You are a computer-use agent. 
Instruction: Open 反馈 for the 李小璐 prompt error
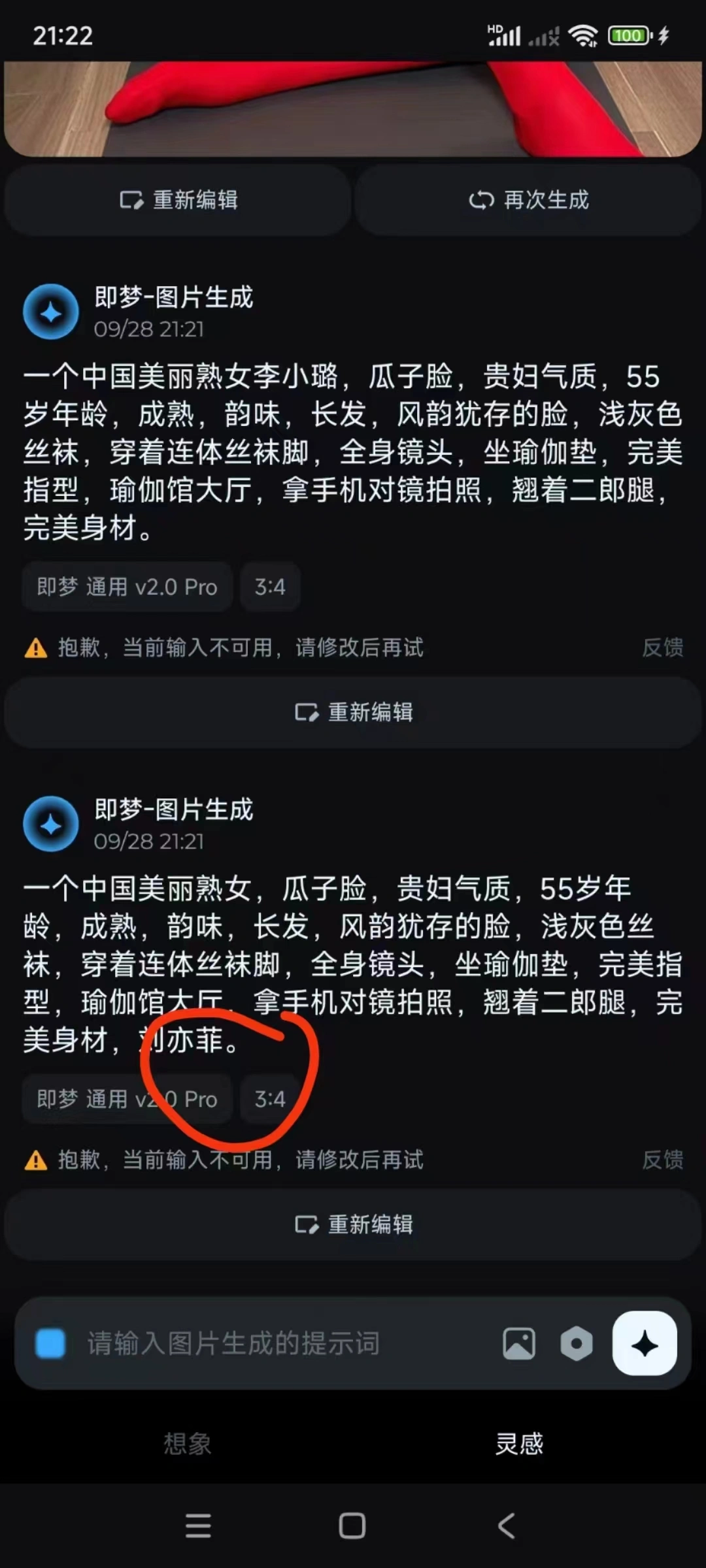pyautogui.click(x=662, y=647)
